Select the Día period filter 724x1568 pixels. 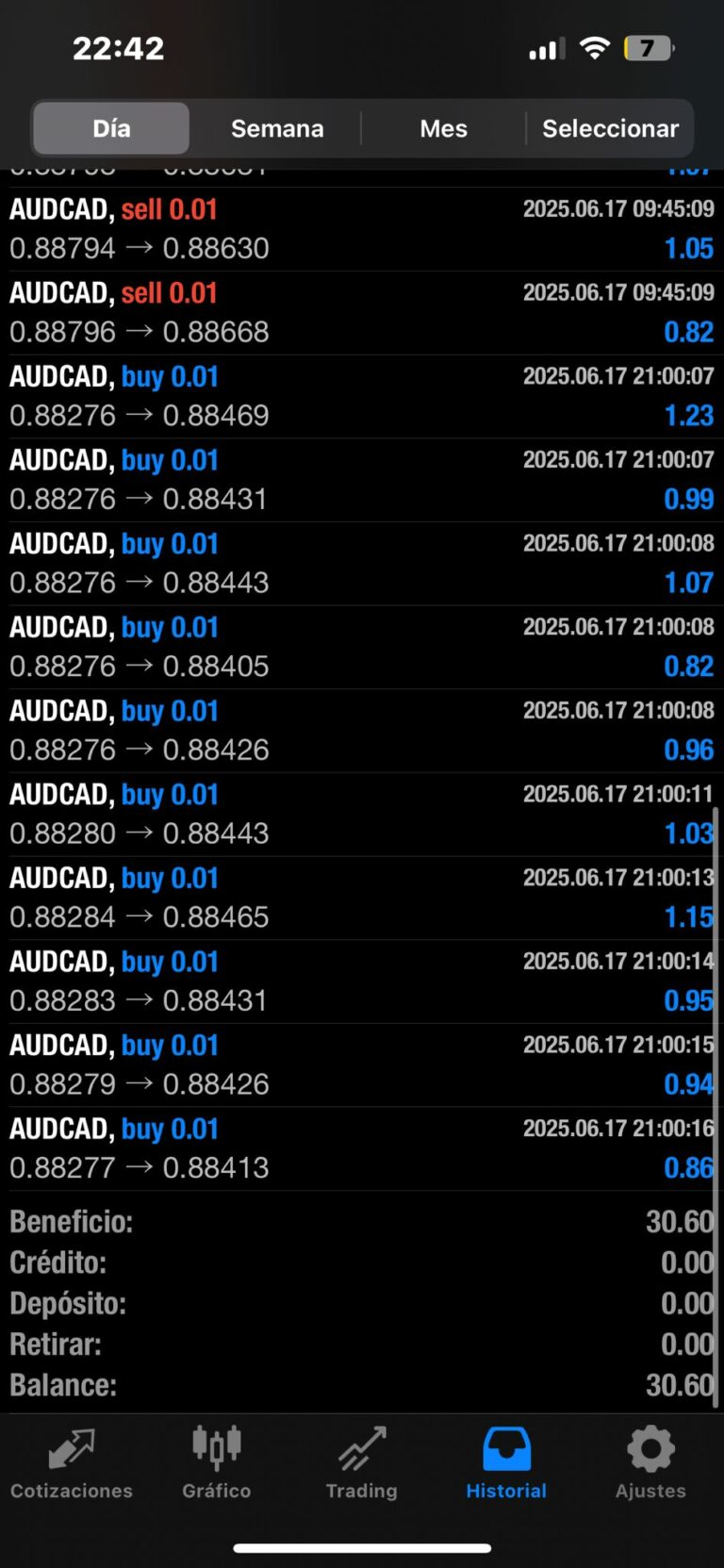[111, 128]
